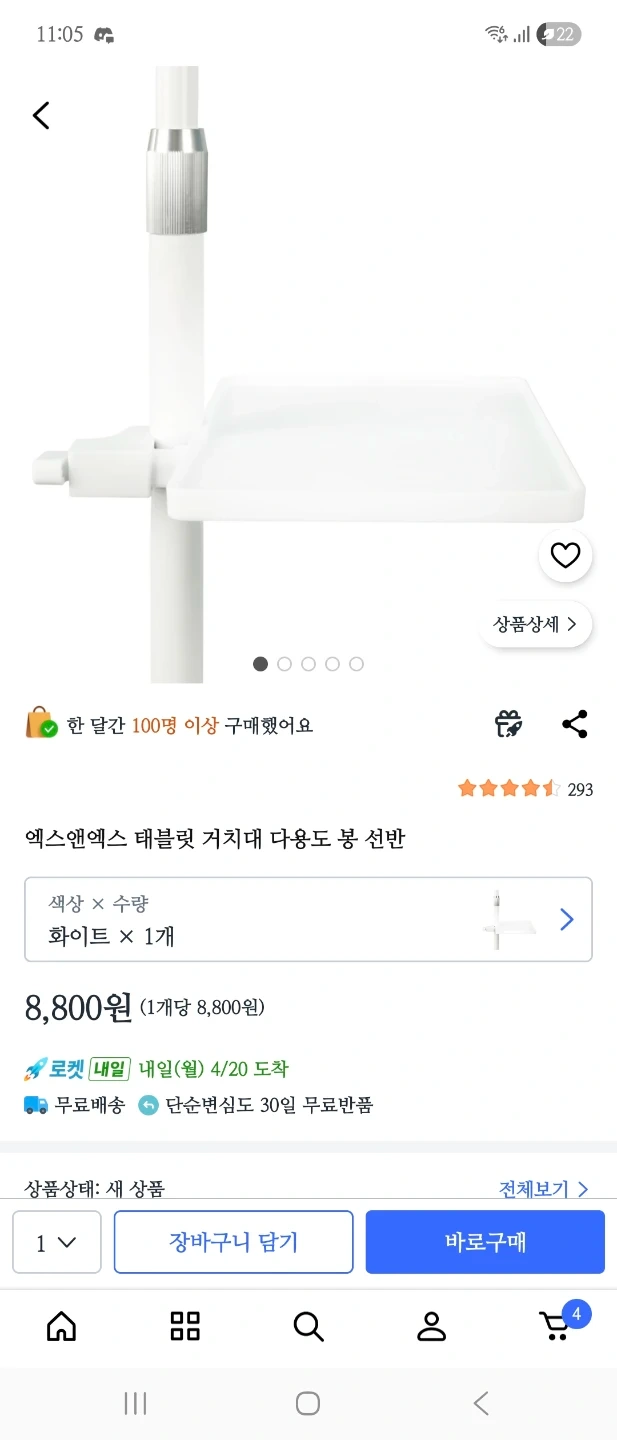
Task: Tap 장바구니 담기 to add to cart
Action: coord(233,1242)
